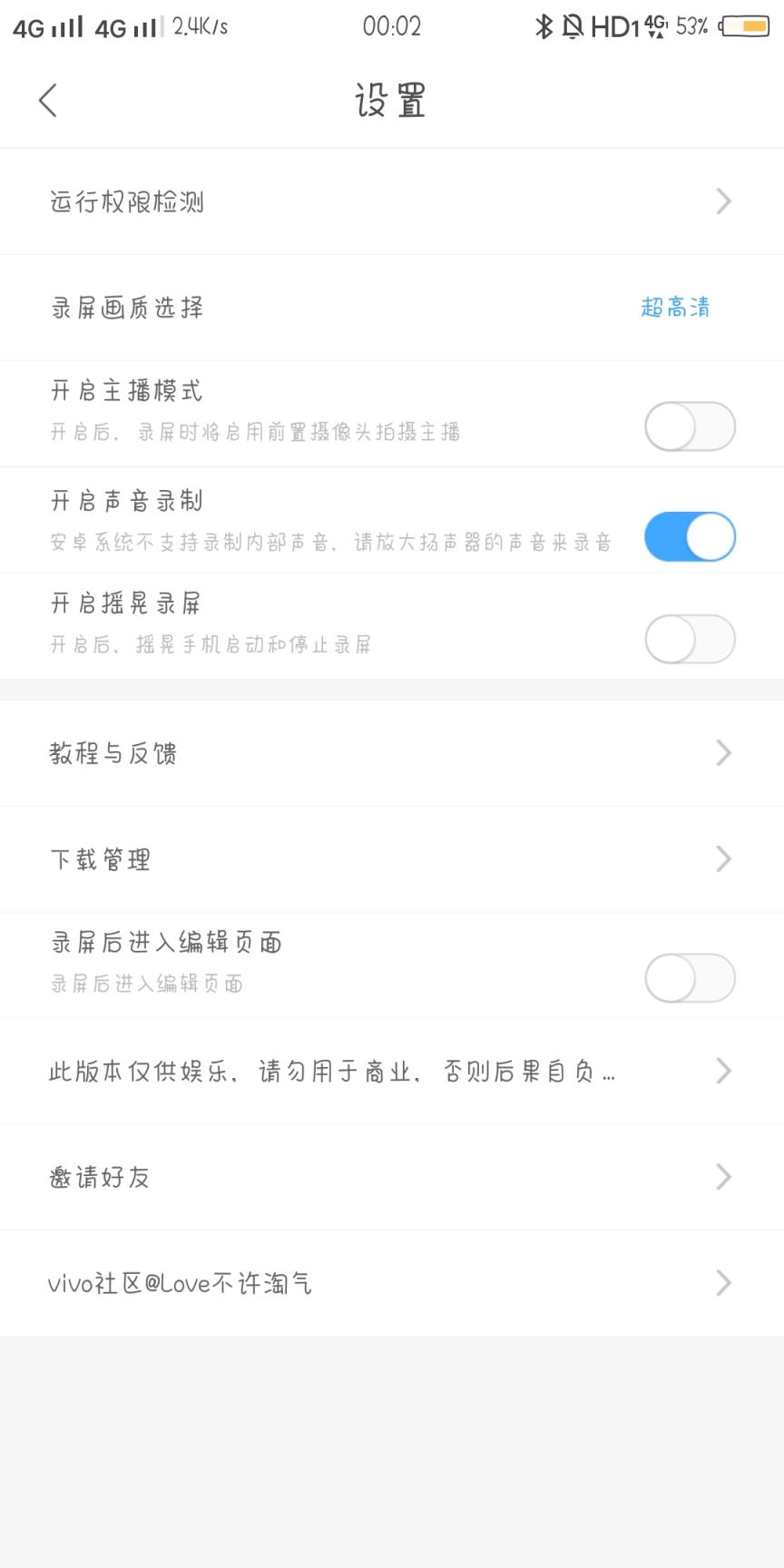Open the 邀请好友 entry
Image resolution: width=784 pixels, height=1568 pixels.
tap(721, 1177)
